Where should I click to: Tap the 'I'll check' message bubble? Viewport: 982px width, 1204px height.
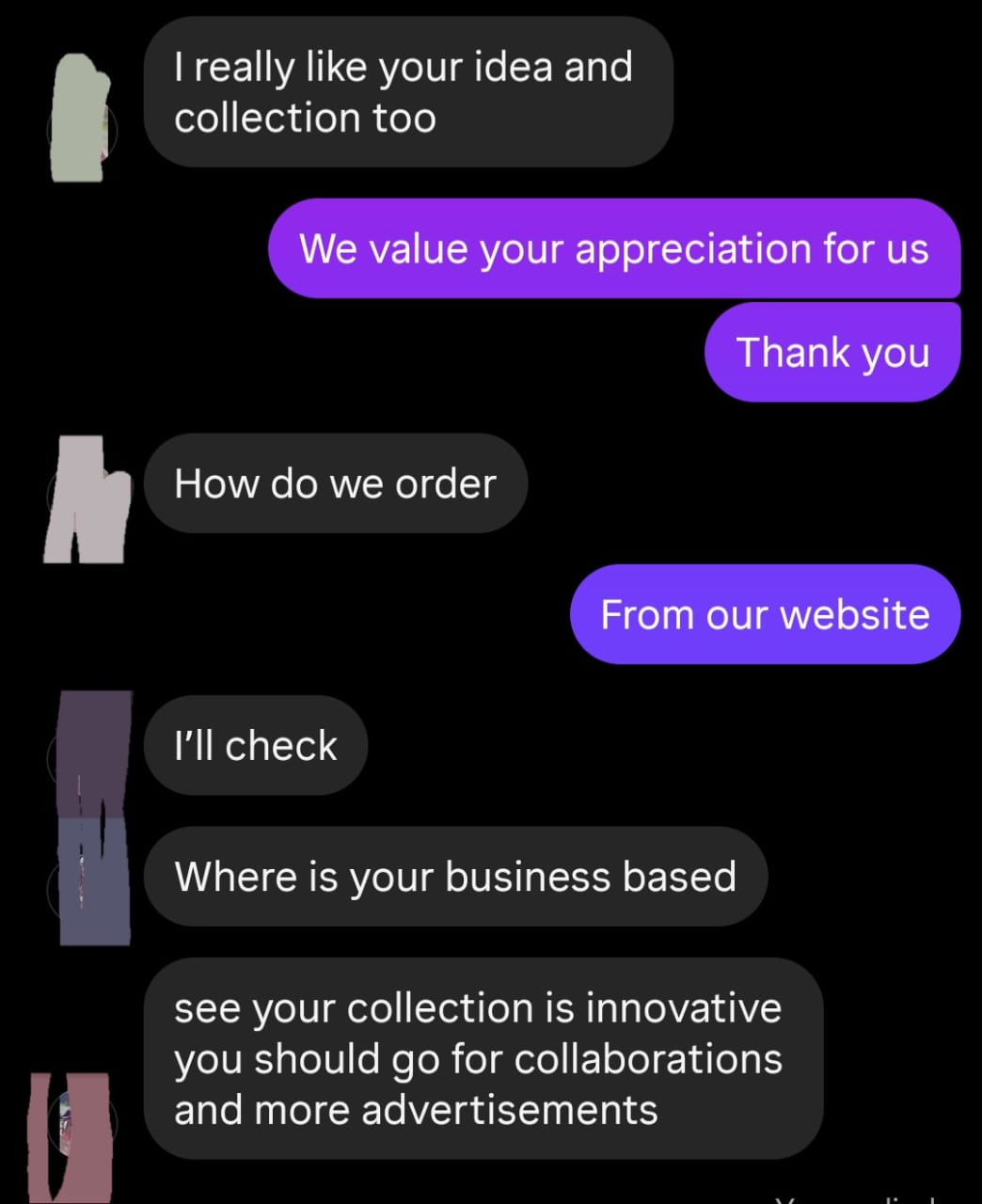255,744
